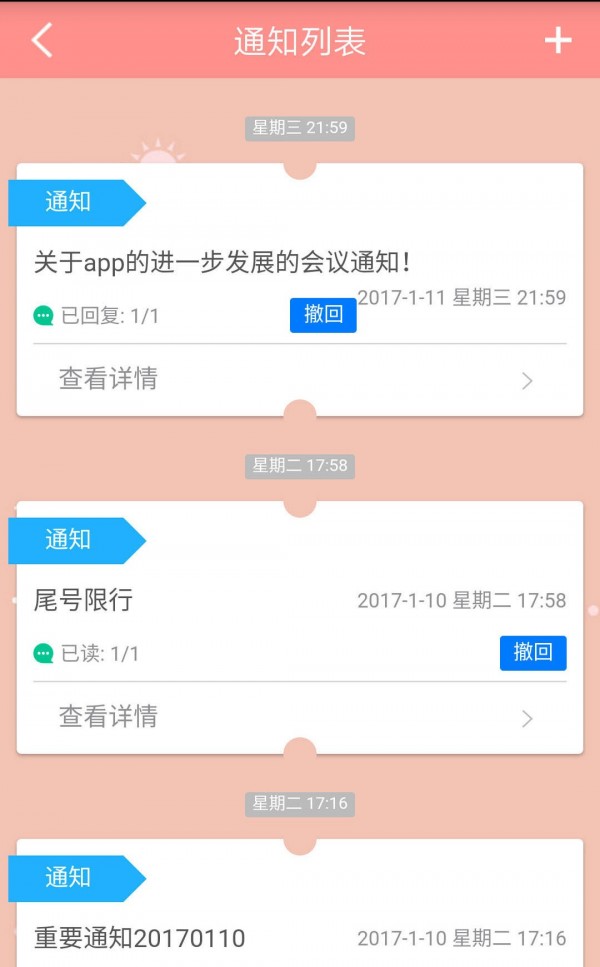The height and width of the screenshot is (967, 600).
Task: Recall the 尾号限行 notice
Action: [x=533, y=653]
